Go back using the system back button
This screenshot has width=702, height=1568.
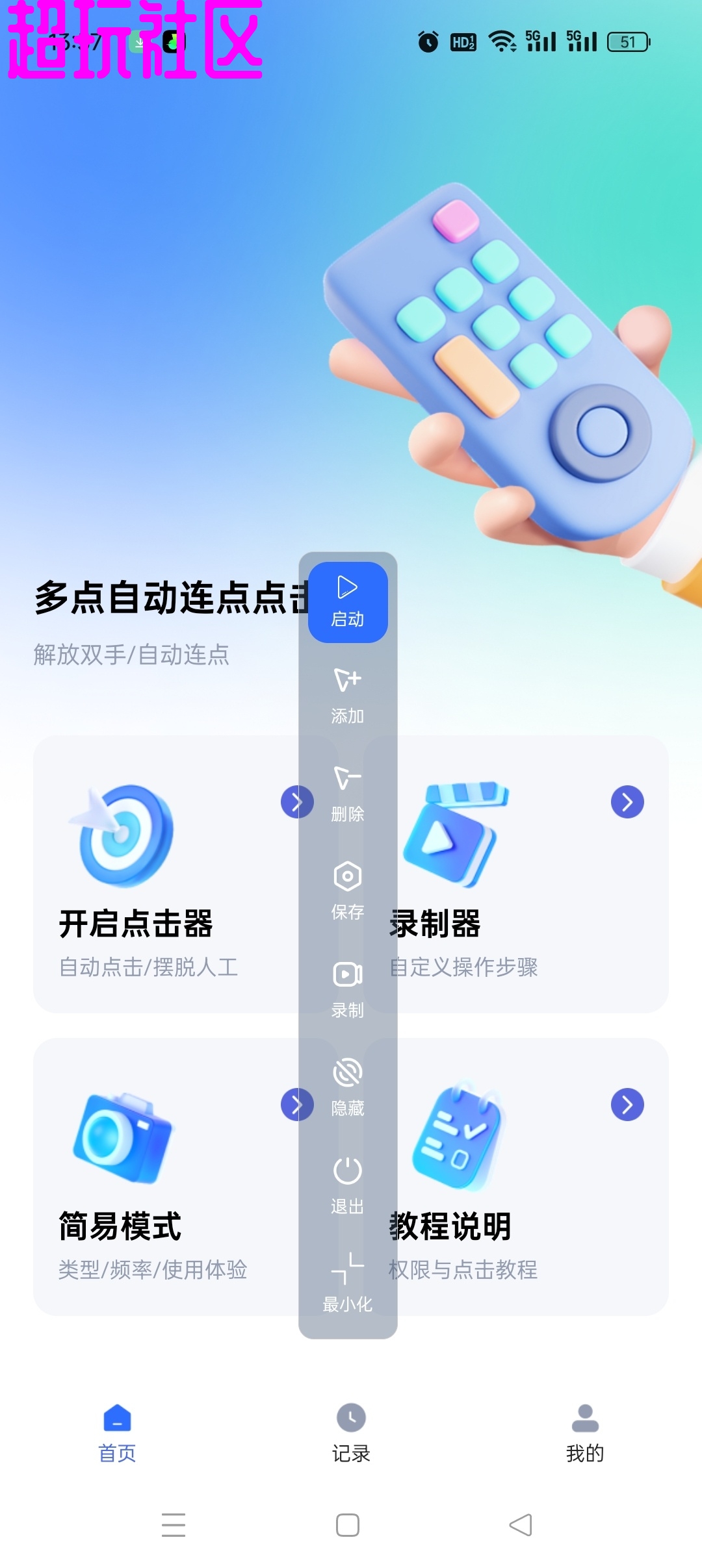521,1524
